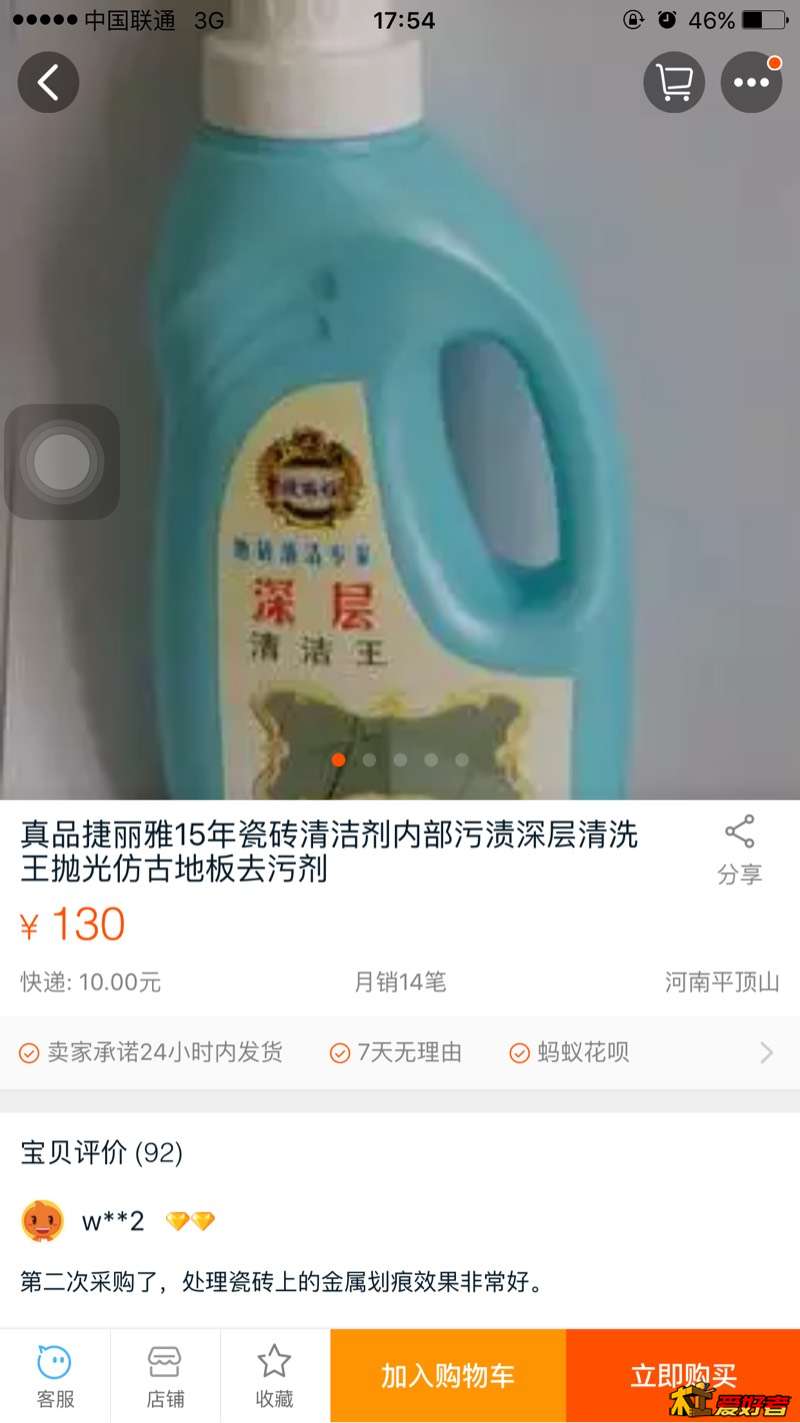The height and width of the screenshot is (1423, 800).
Task: Open 宝贝评价 reviews section
Action: [x=102, y=1153]
